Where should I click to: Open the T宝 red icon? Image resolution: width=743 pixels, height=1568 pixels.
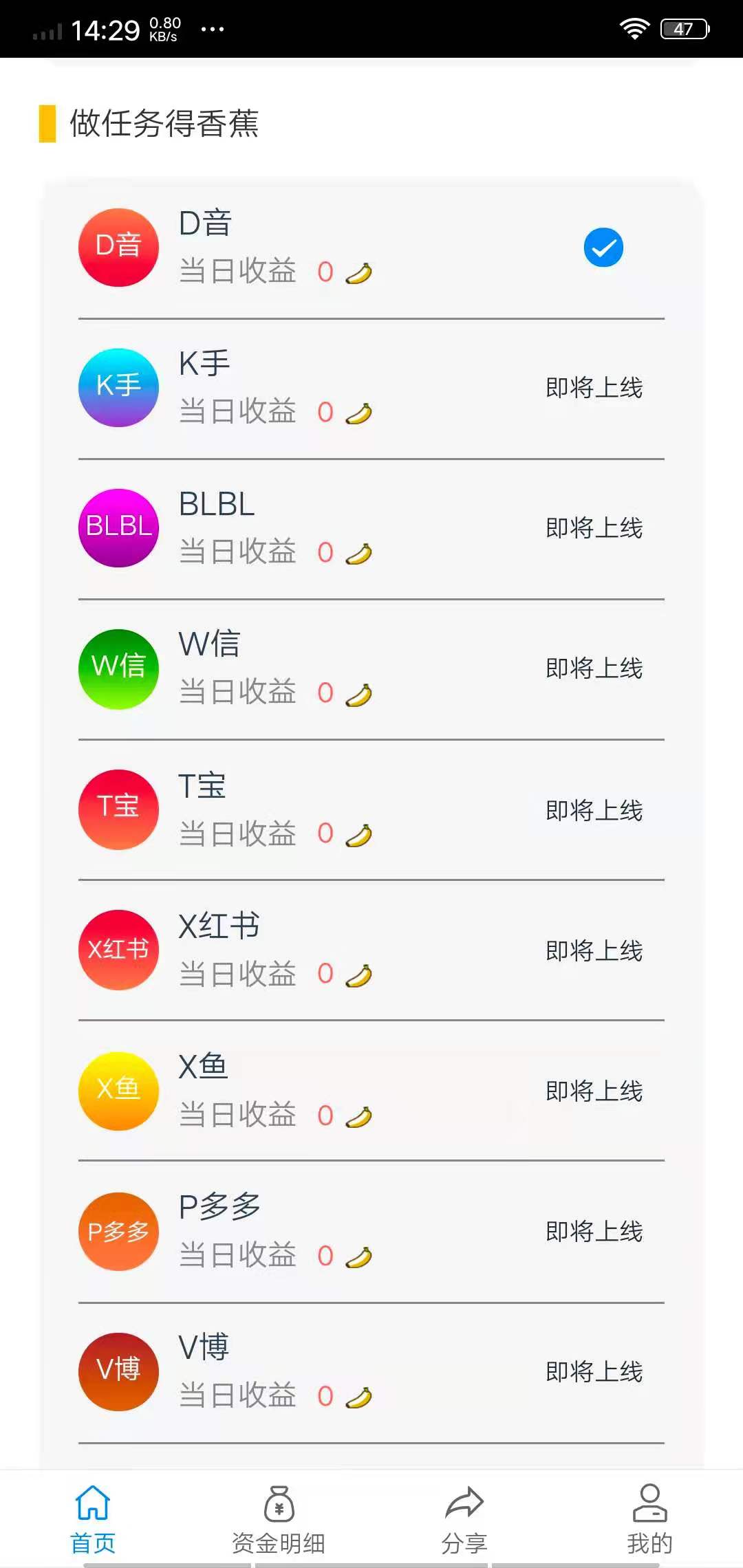pos(118,810)
